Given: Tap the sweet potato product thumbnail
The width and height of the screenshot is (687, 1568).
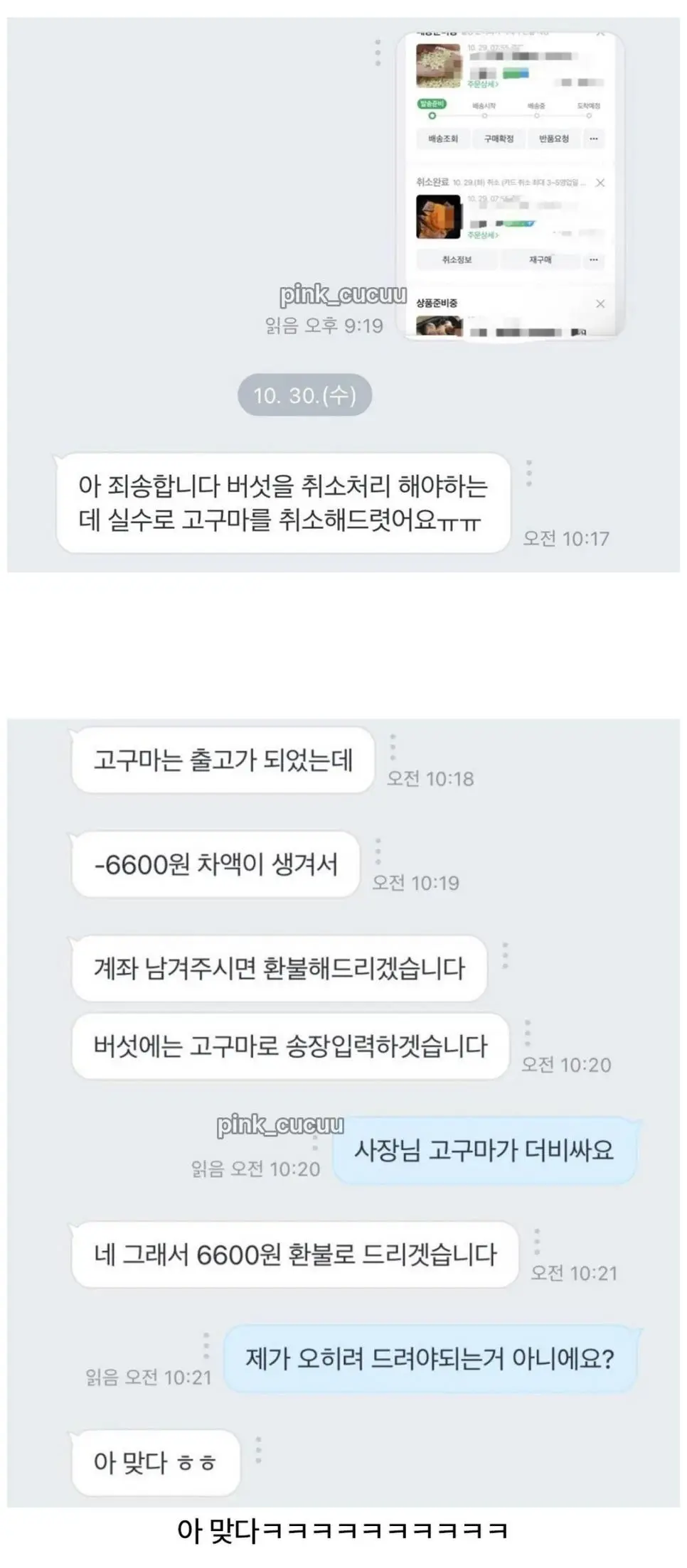Looking at the screenshot, I should click(438, 217).
